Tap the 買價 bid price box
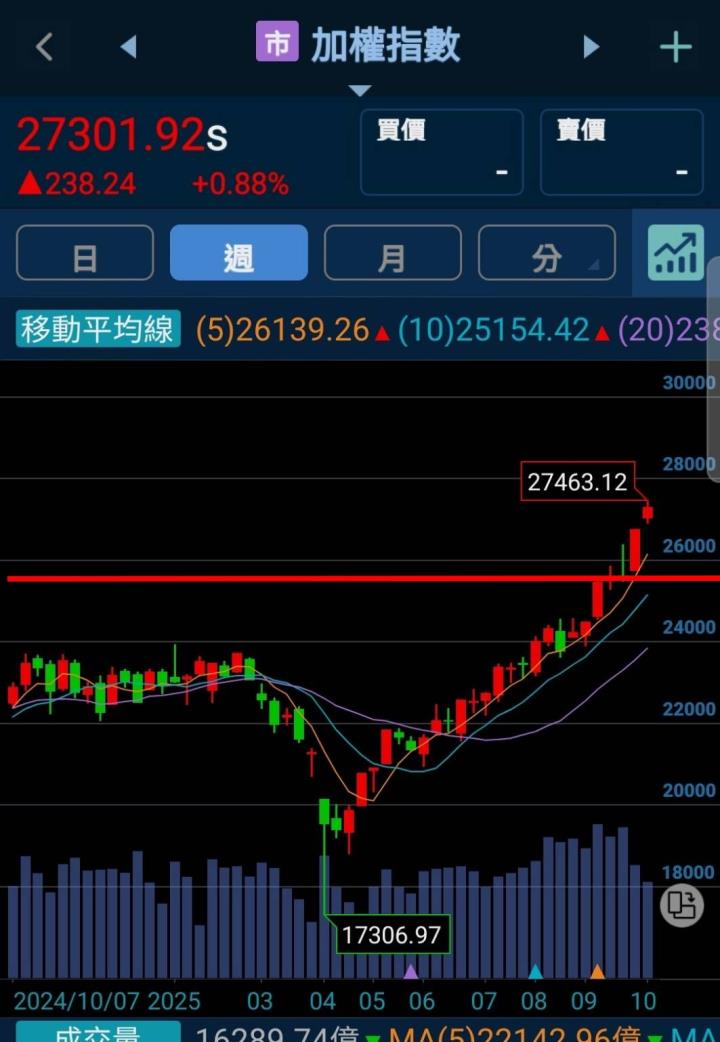The width and height of the screenshot is (720, 1042). click(441, 152)
